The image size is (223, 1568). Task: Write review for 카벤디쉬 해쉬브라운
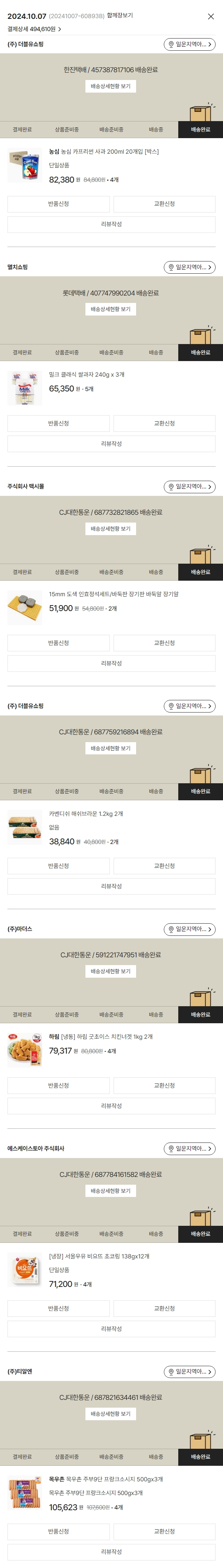coord(111,887)
